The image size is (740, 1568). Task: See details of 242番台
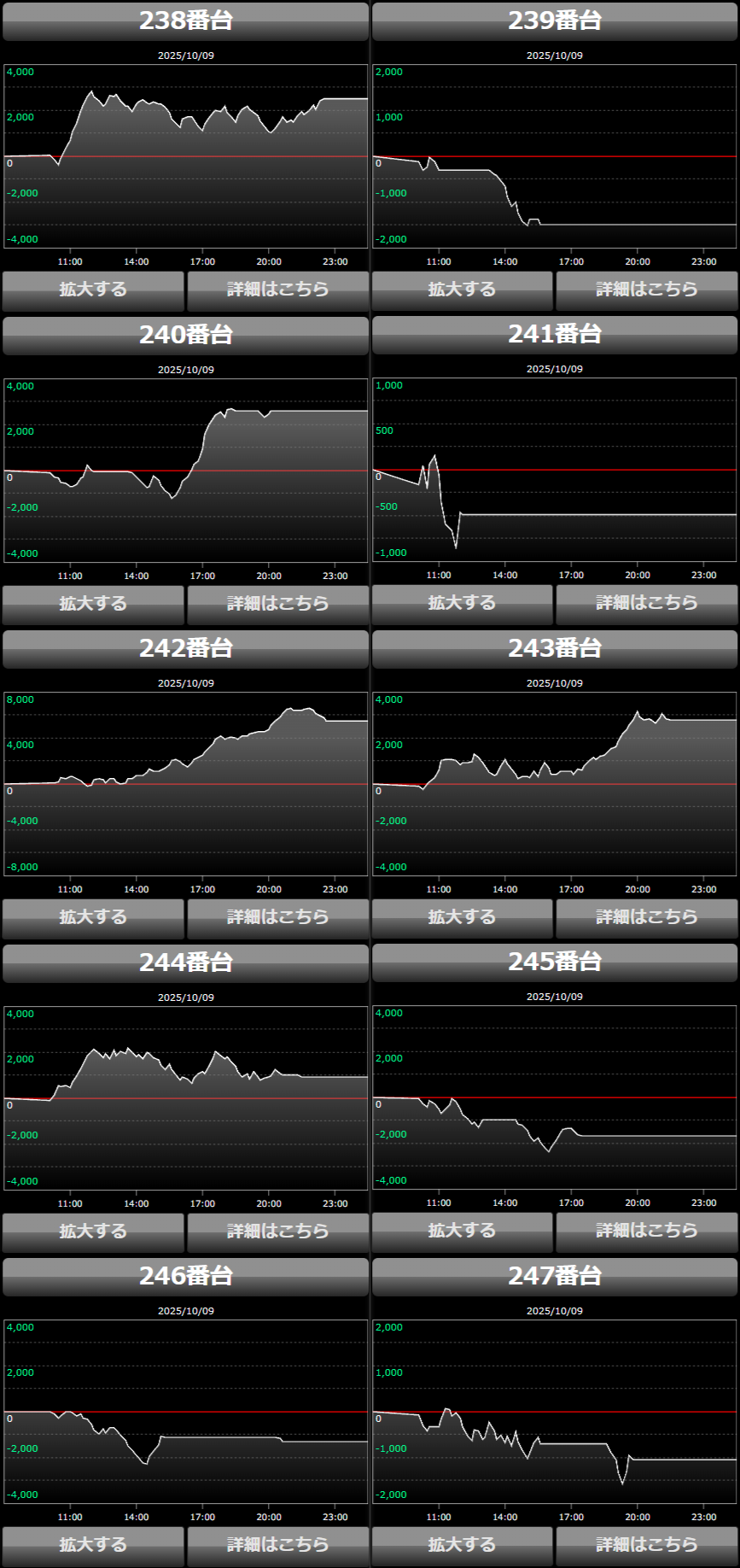coord(277,917)
